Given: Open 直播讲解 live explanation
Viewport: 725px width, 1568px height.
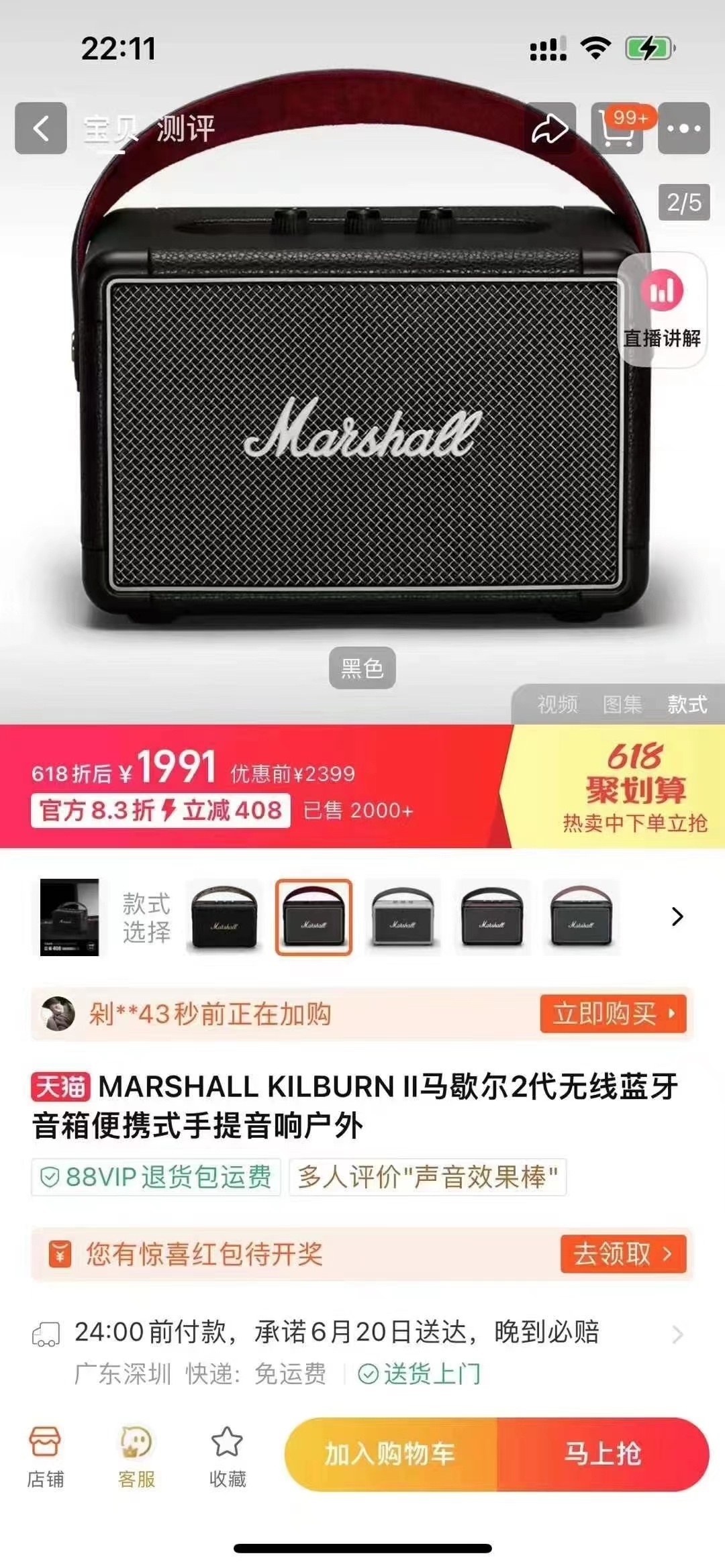Looking at the screenshot, I should coord(662,309).
